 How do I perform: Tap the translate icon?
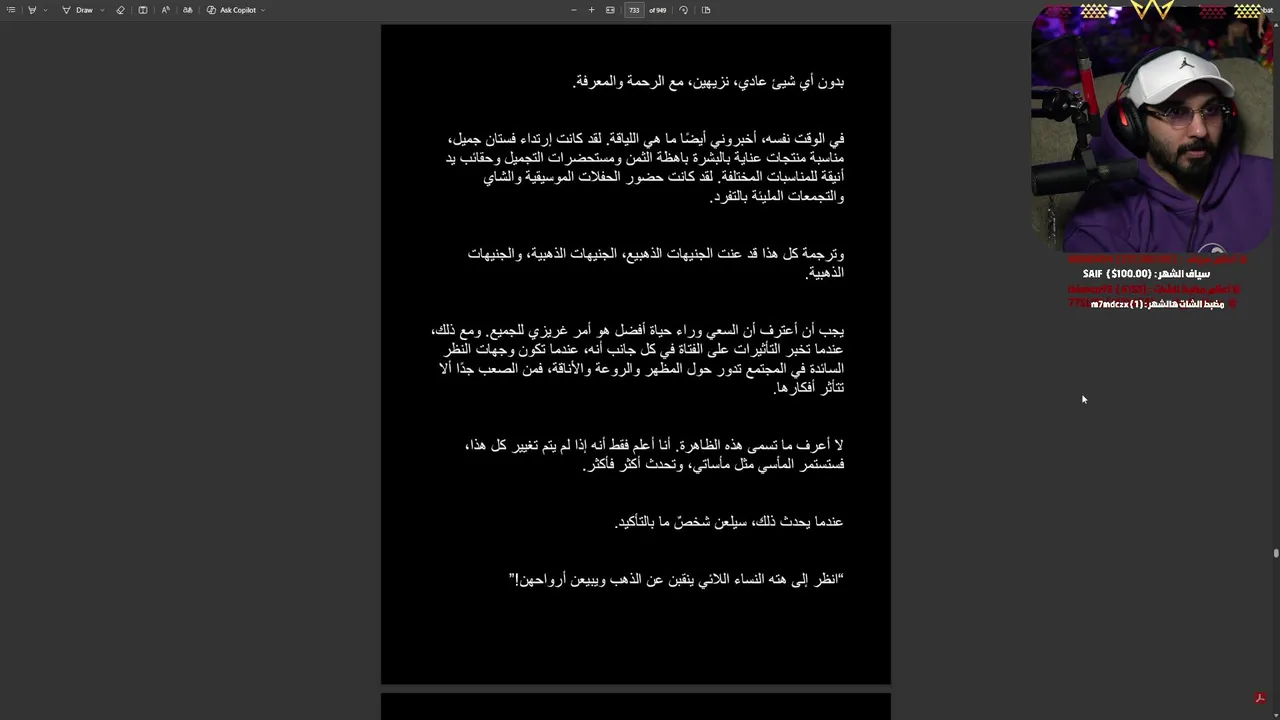point(187,10)
